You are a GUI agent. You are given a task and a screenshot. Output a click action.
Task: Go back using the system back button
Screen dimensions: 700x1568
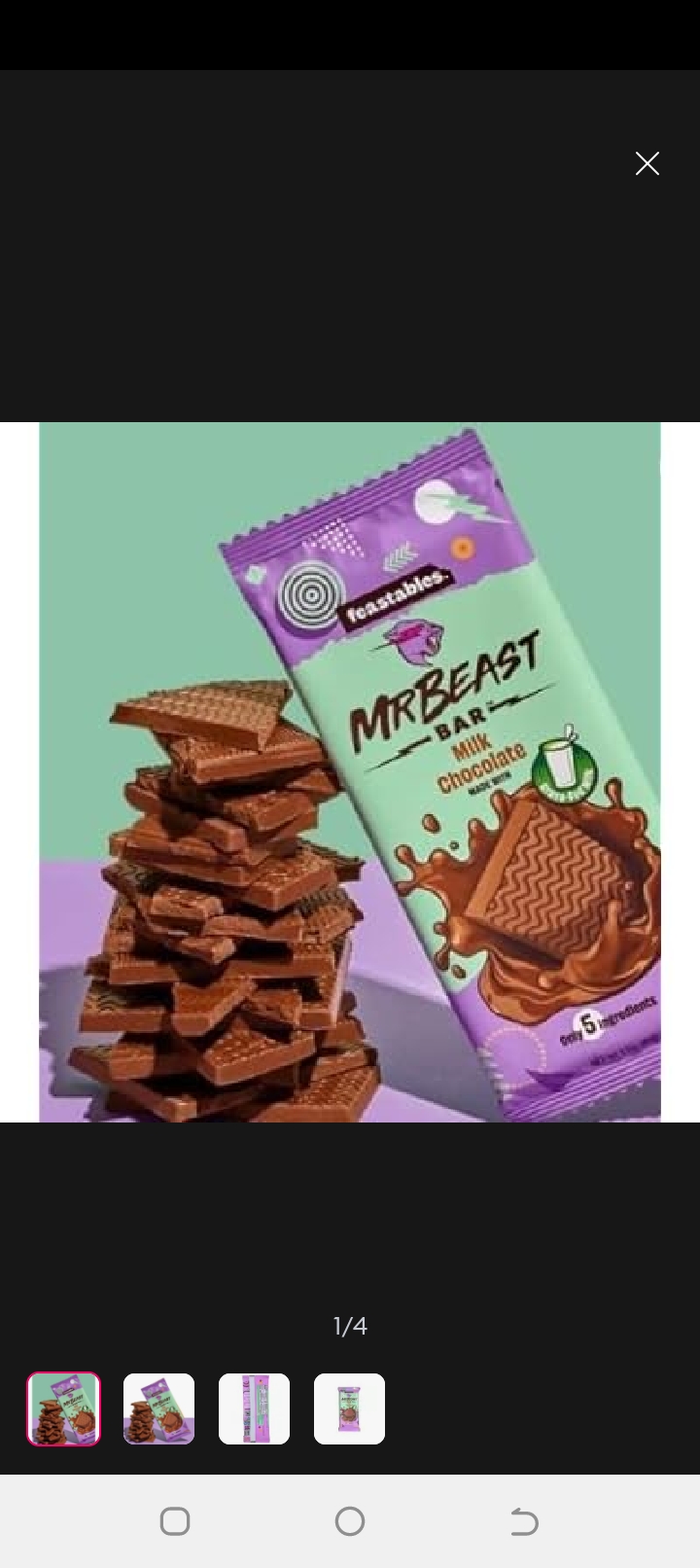pyautogui.click(x=524, y=1521)
